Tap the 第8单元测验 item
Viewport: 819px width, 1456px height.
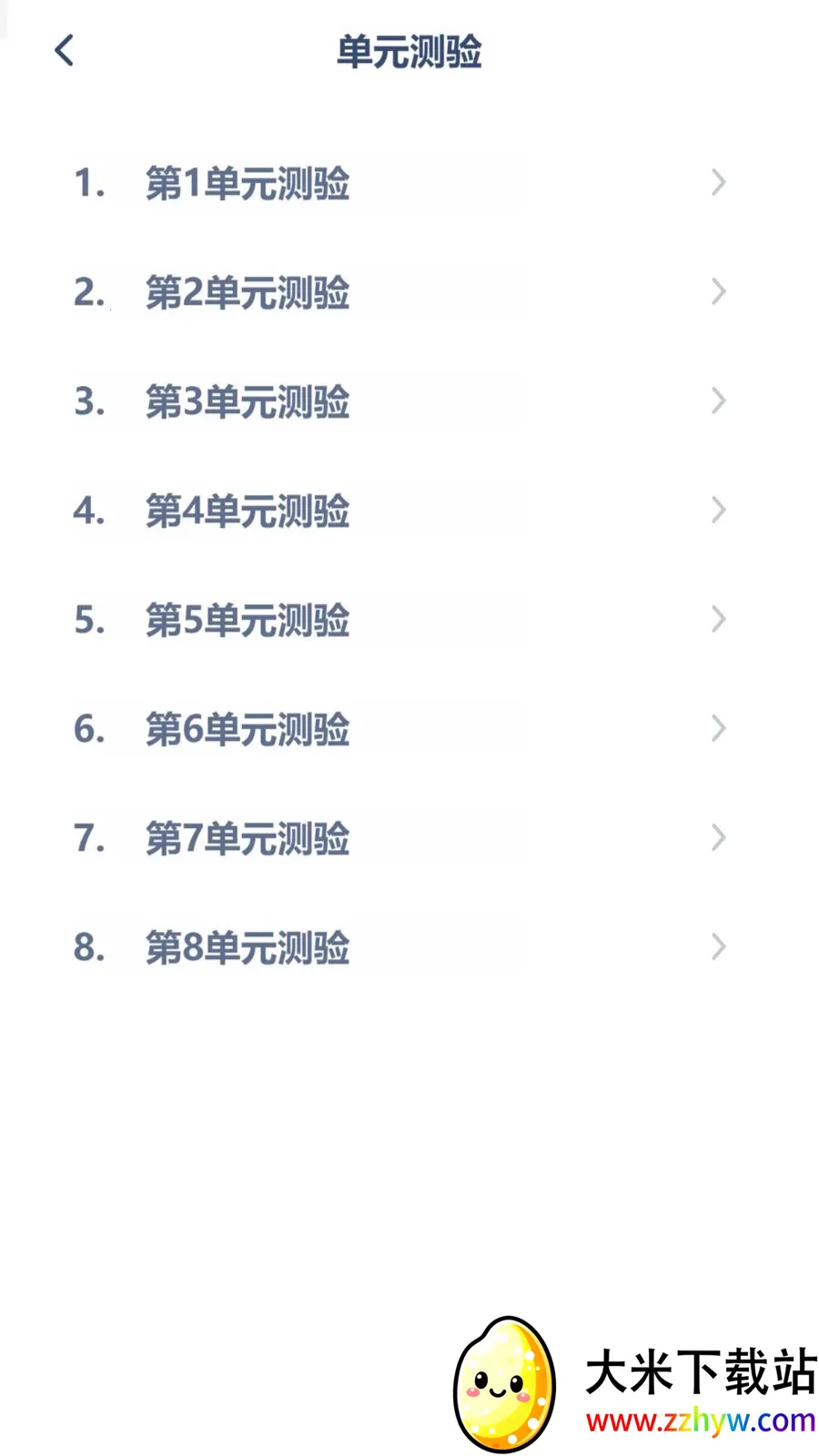click(x=248, y=947)
